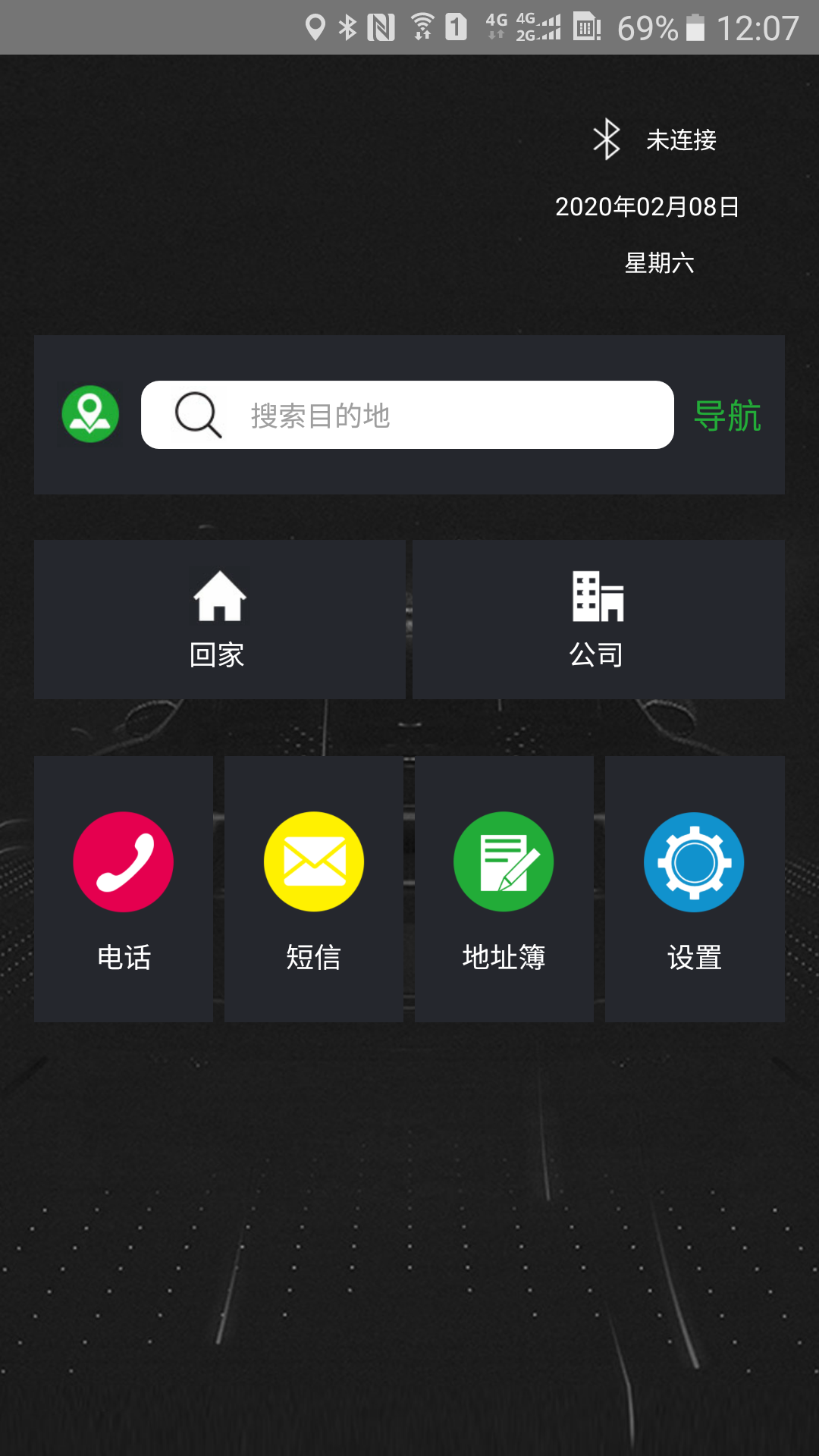819x1456 pixels.
Task: Open 短信 (messages)
Action: click(314, 889)
